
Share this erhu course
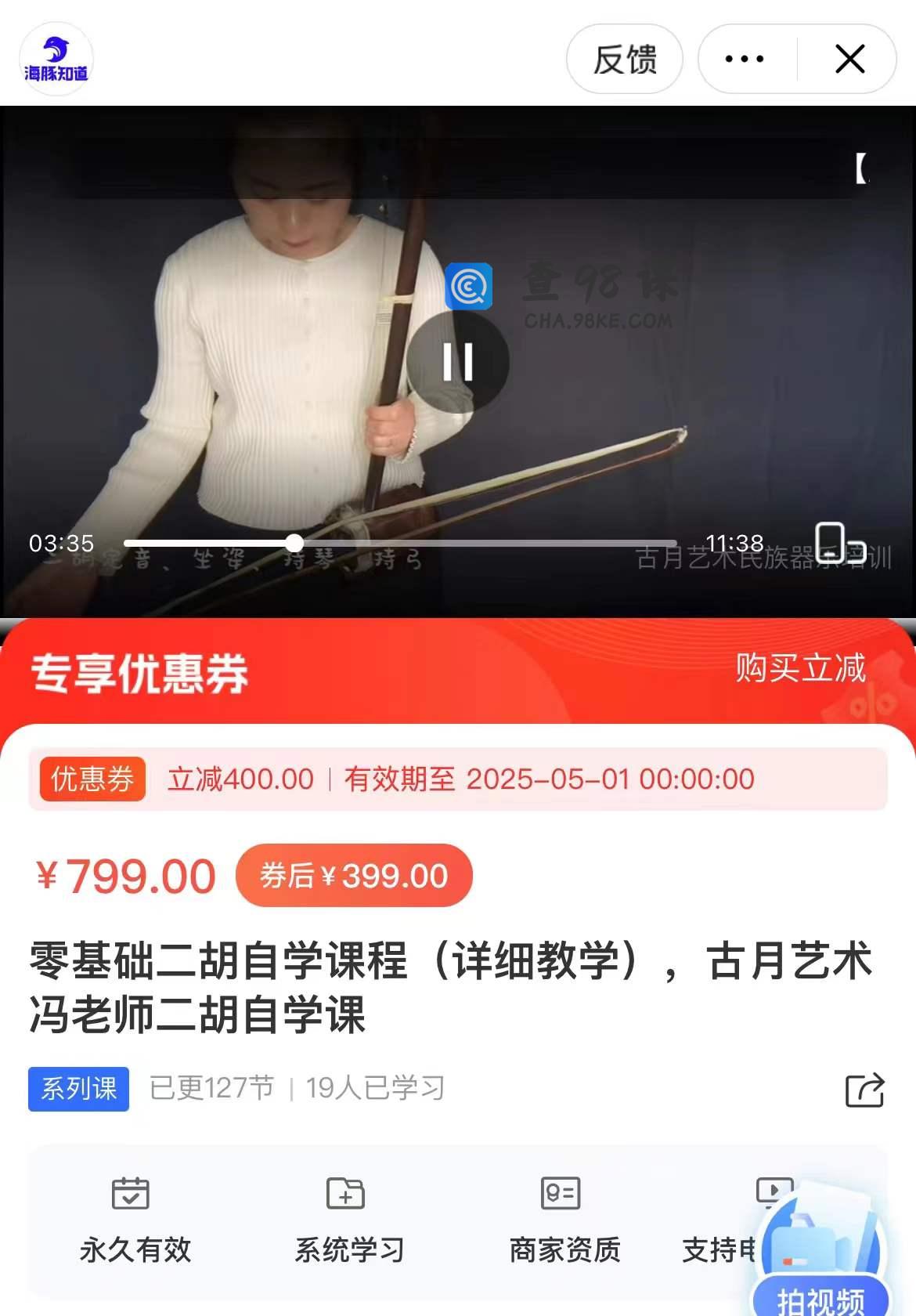coord(864,1089)
